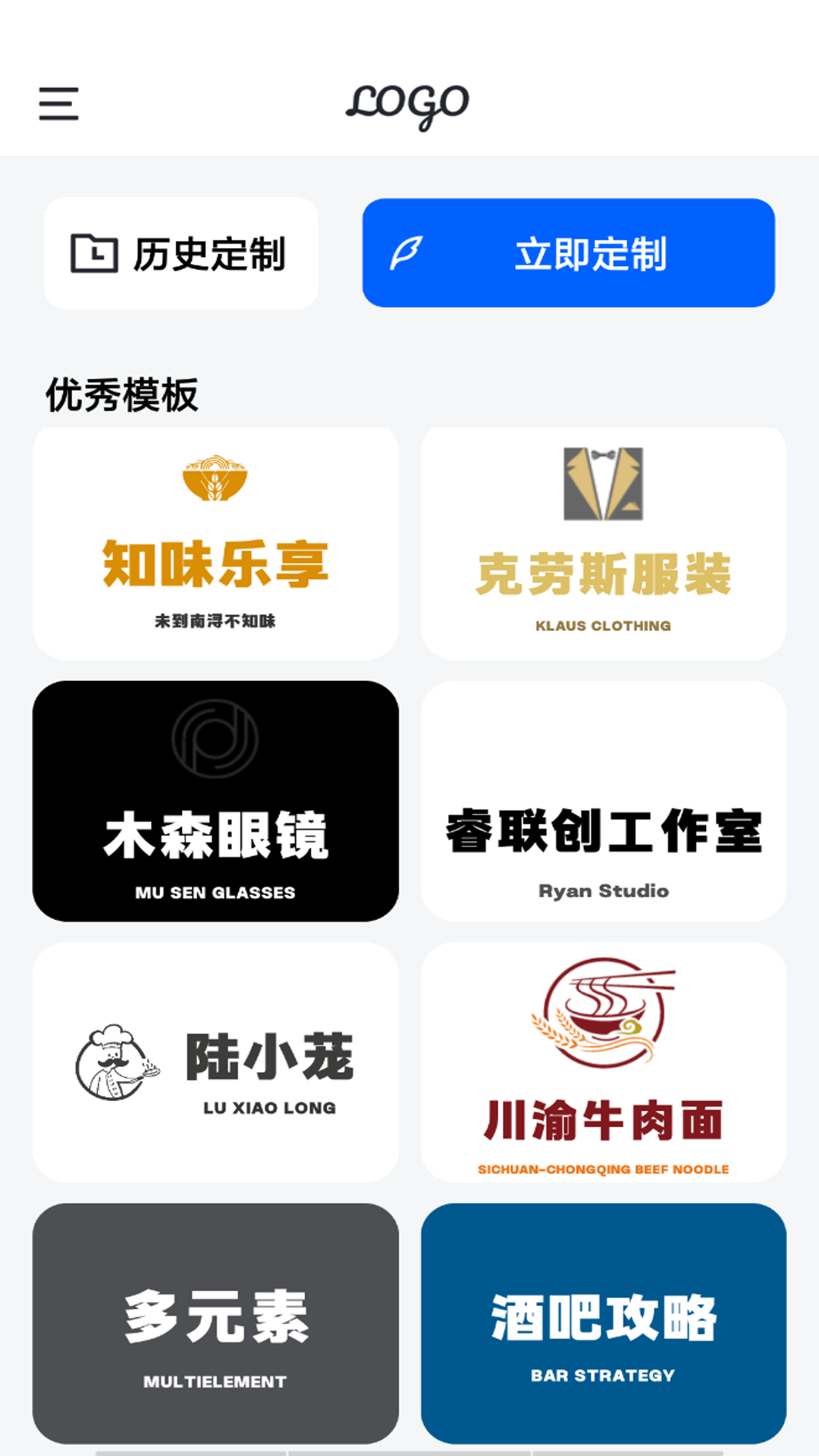Open the 陆小茏 Lu Xiao Long template
The image size is (819, 1456).
click(215, 1062)
